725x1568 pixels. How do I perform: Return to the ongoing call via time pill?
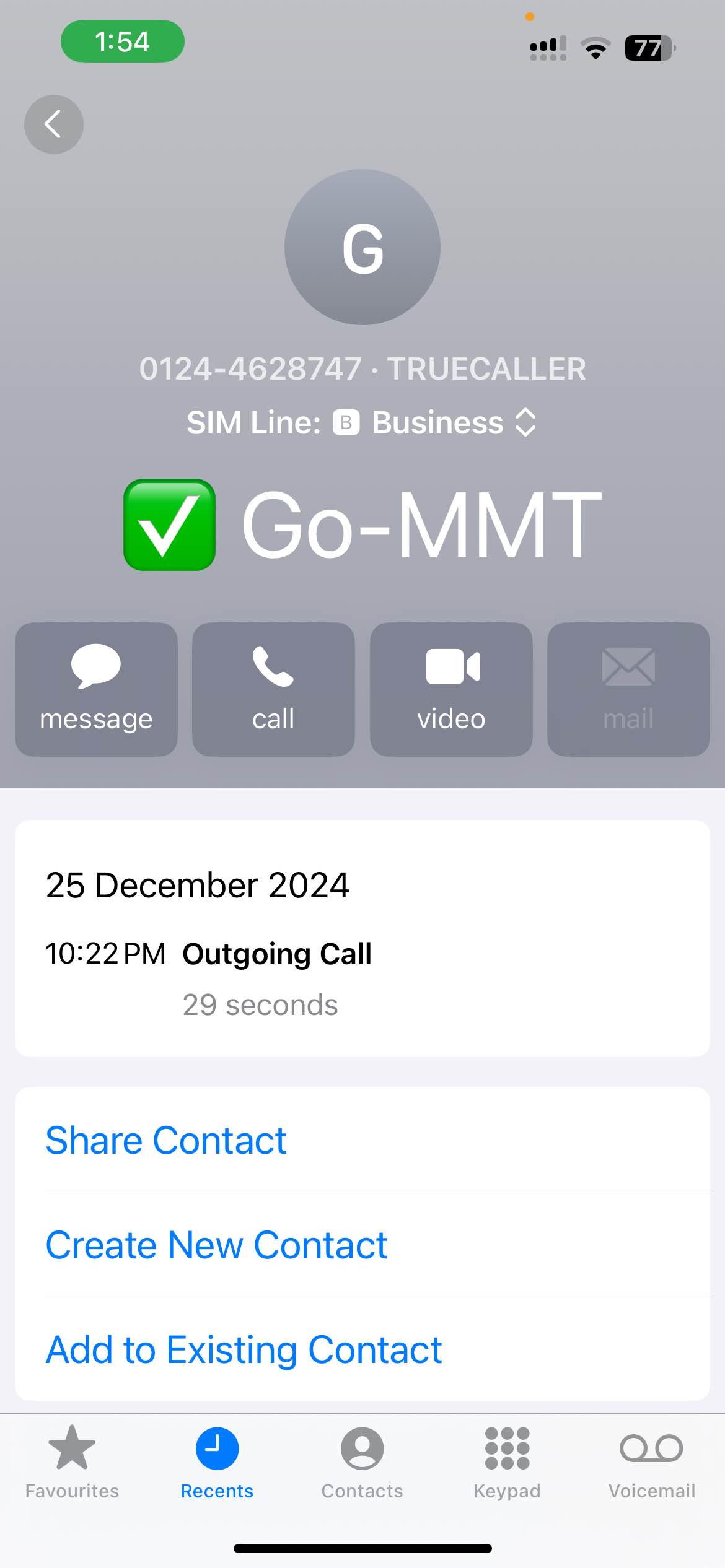122,41
